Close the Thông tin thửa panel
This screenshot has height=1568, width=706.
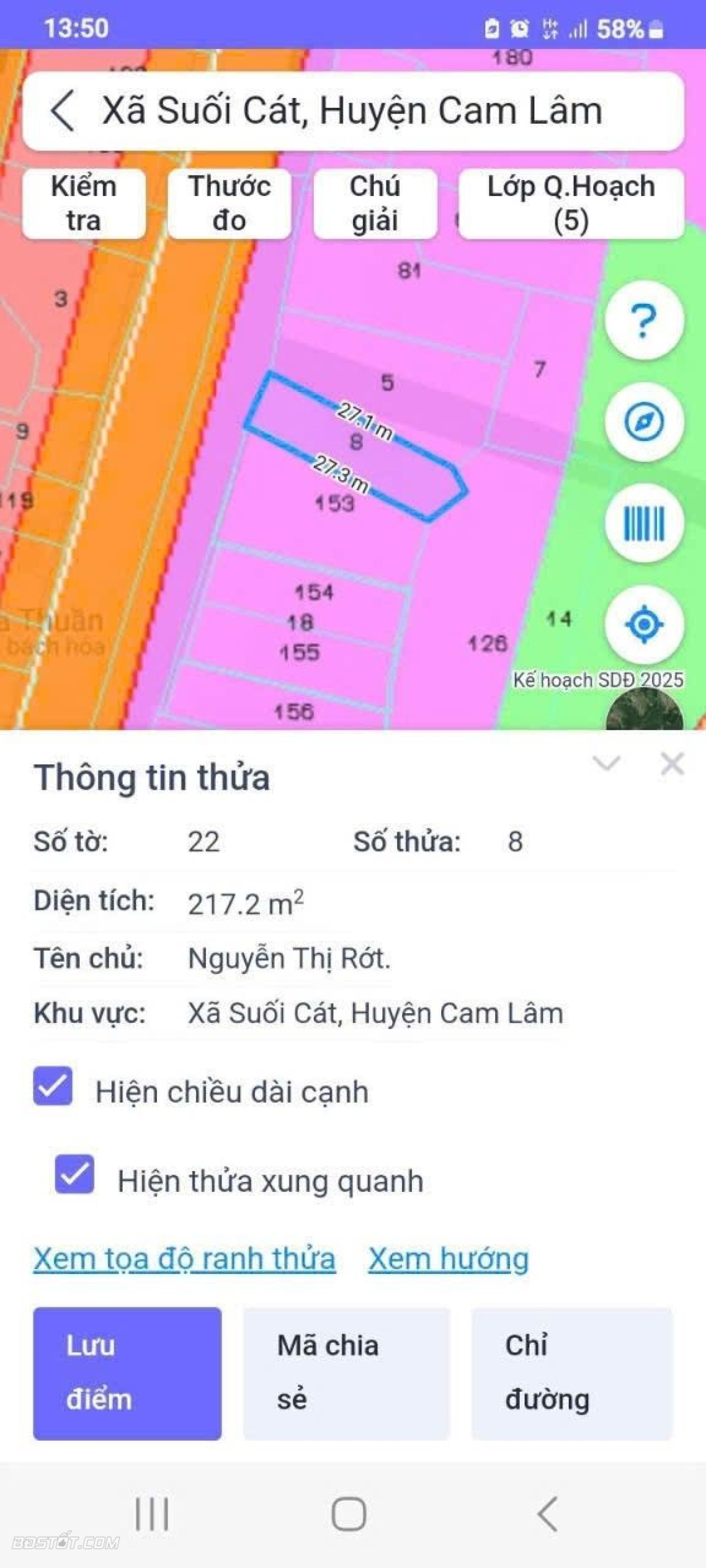coord(672,763)
